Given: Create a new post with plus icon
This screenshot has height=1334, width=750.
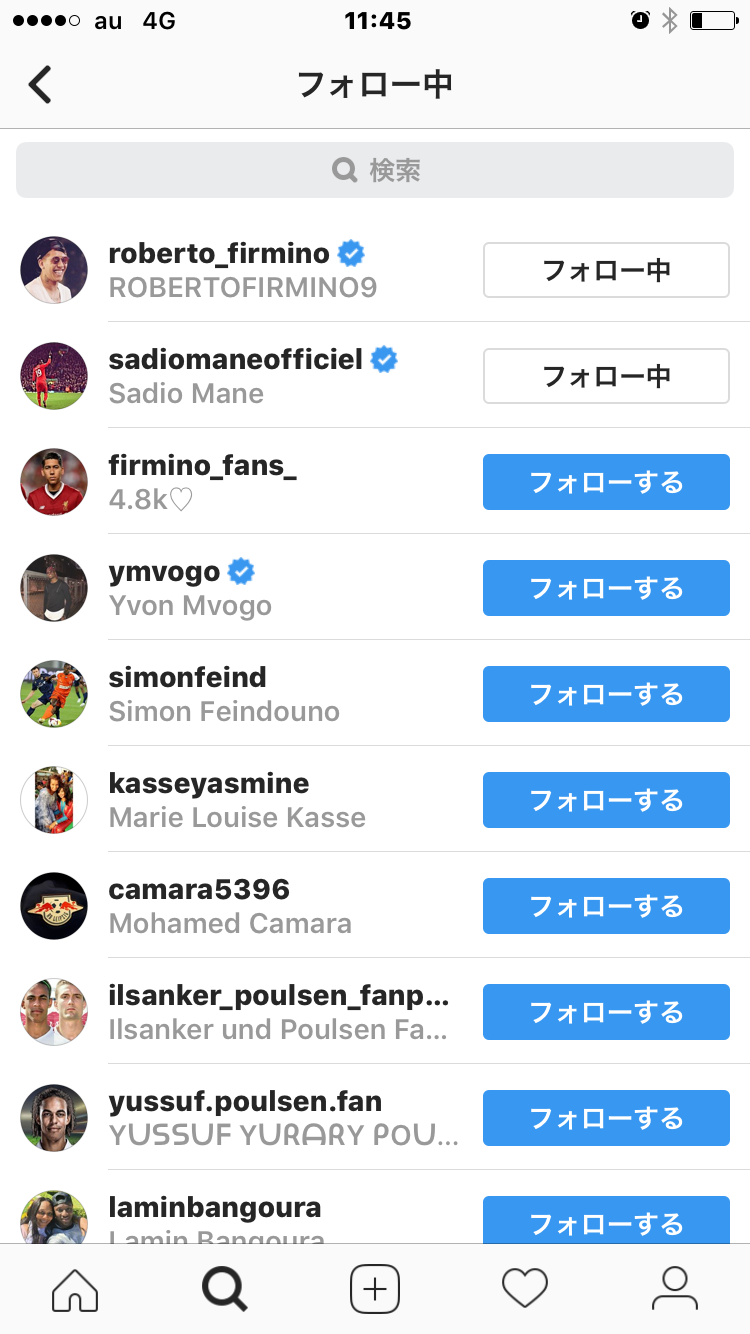Looking at the screenshot, I should 375,1288.
